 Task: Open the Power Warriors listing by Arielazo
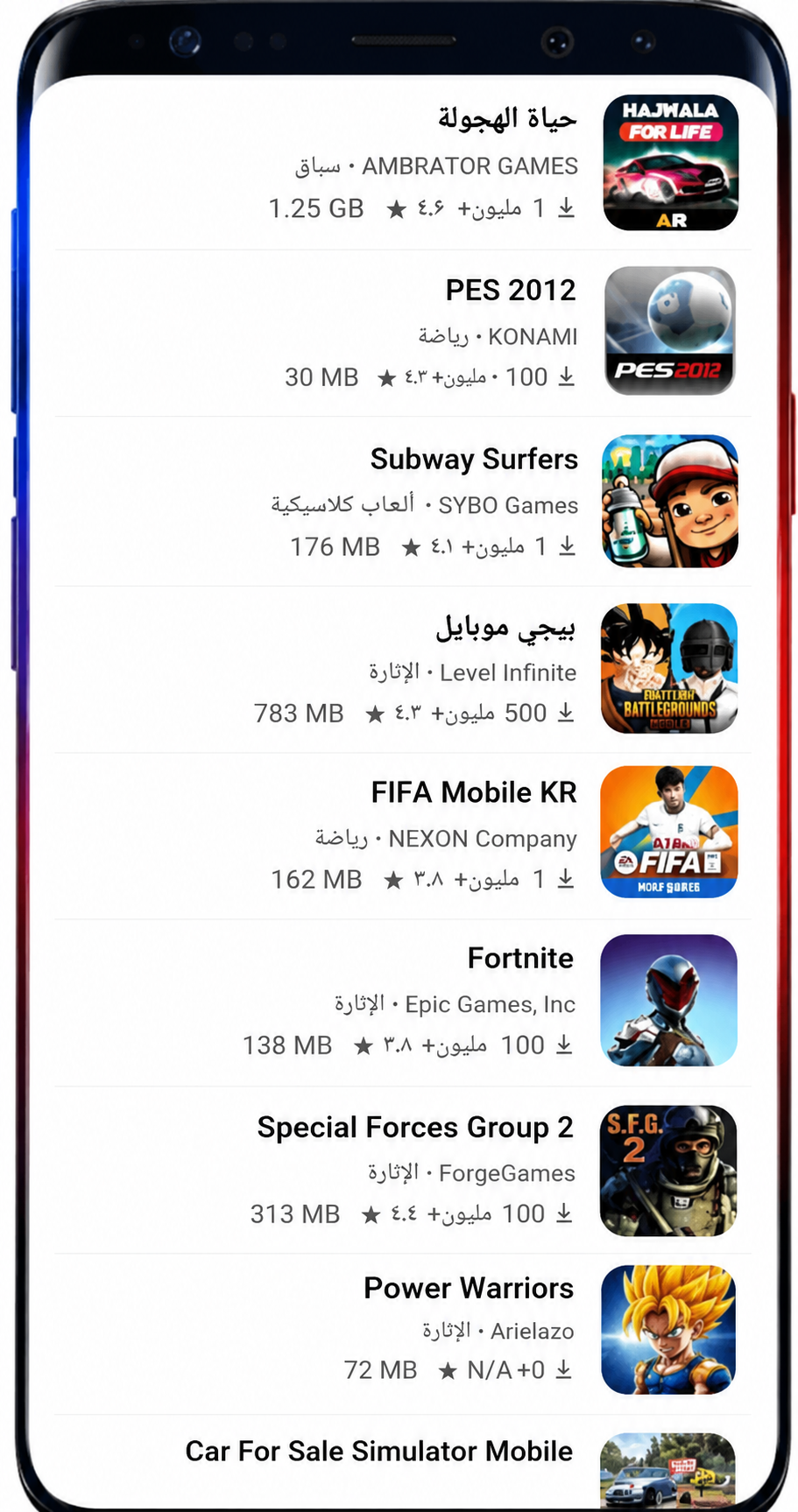403,1333
